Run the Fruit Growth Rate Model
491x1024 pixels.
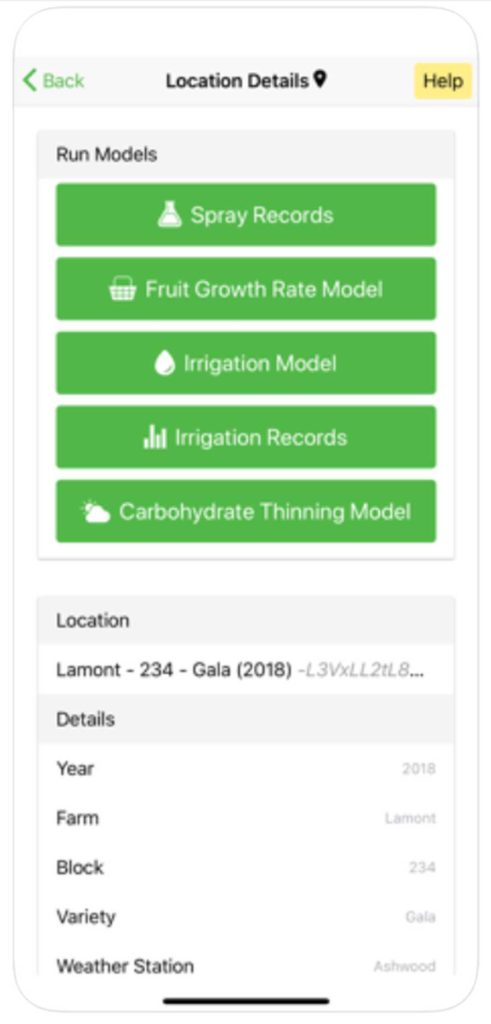246,289
